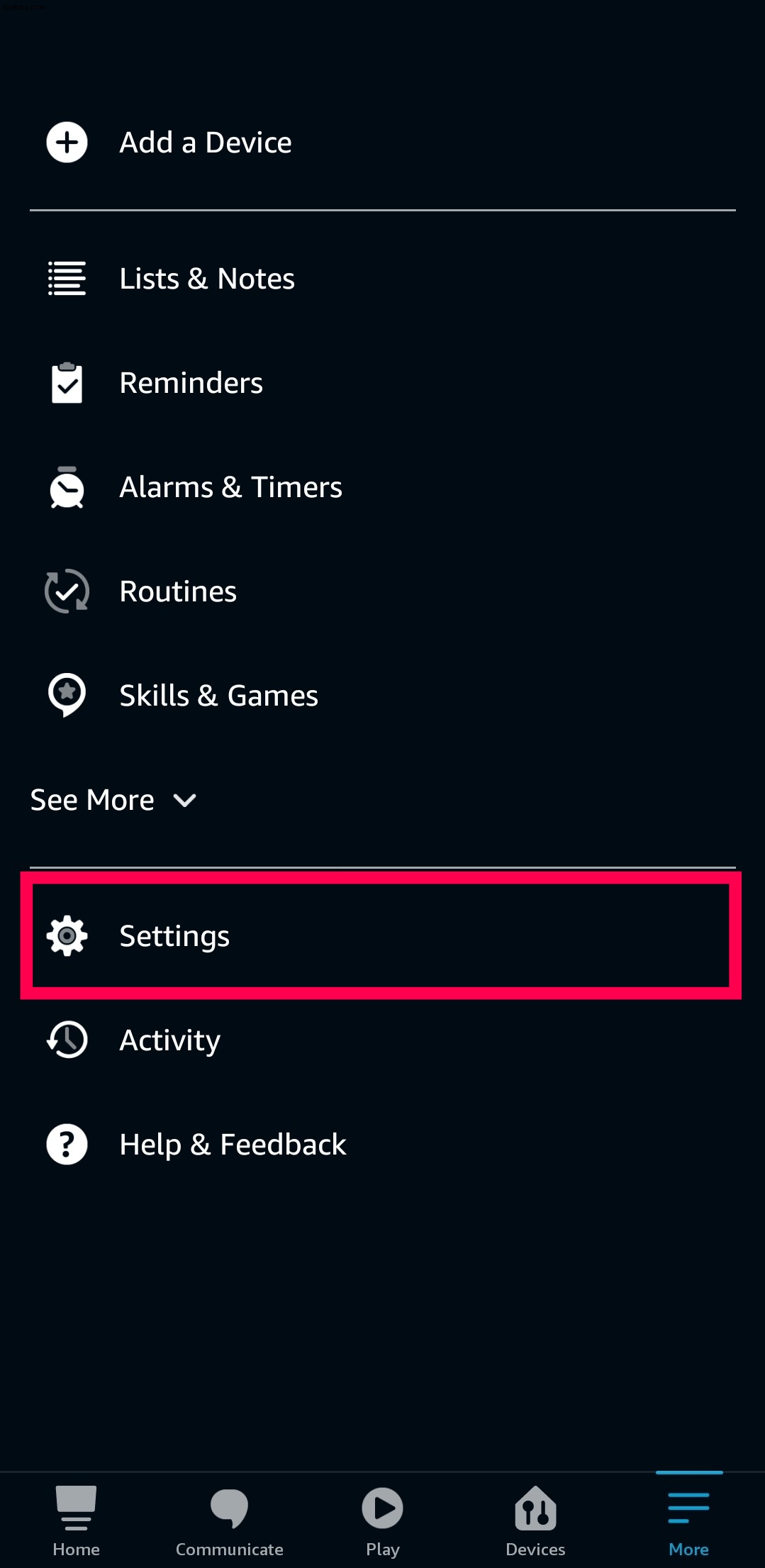Go to Routines
765x1568 pixels.
[x=382, y=591]
